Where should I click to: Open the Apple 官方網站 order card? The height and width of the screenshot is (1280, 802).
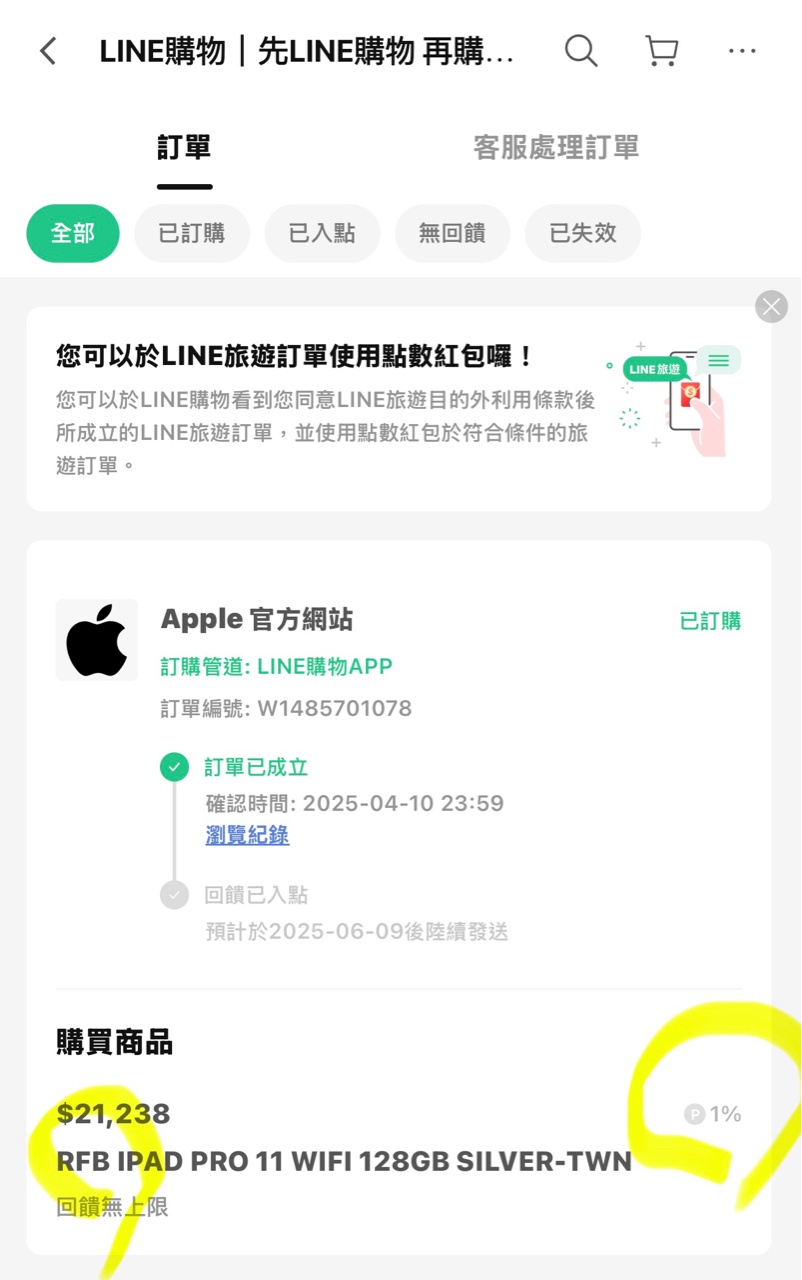point(256,620)
